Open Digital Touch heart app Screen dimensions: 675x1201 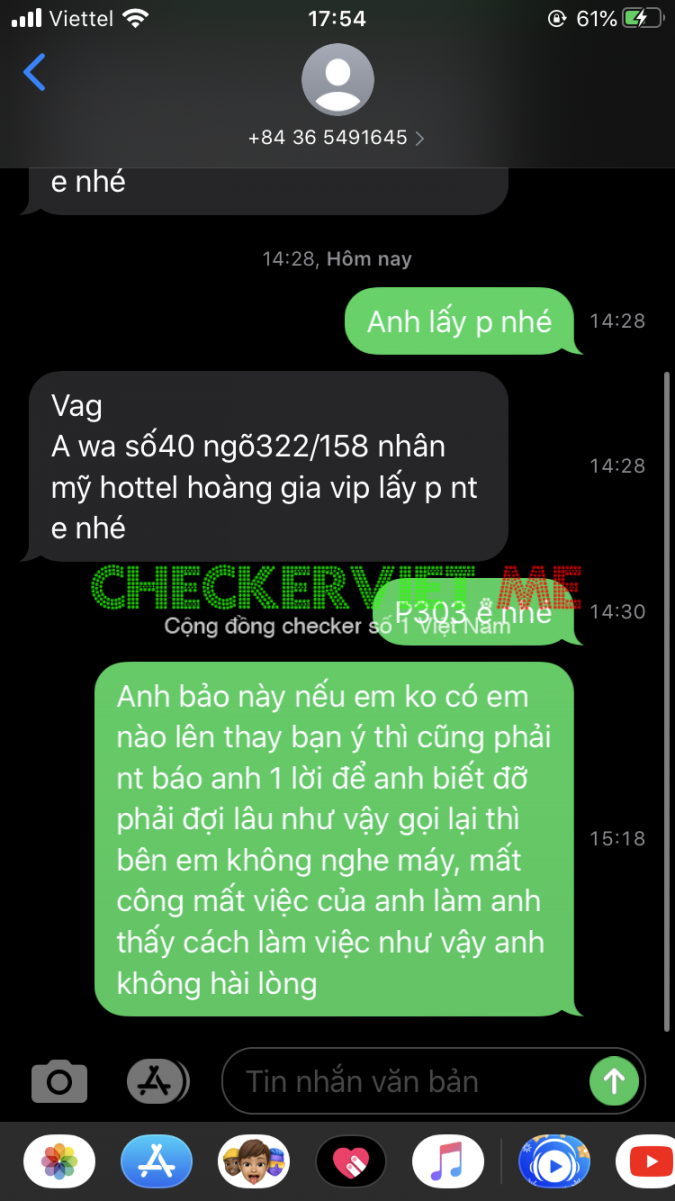coord(351,1162)
